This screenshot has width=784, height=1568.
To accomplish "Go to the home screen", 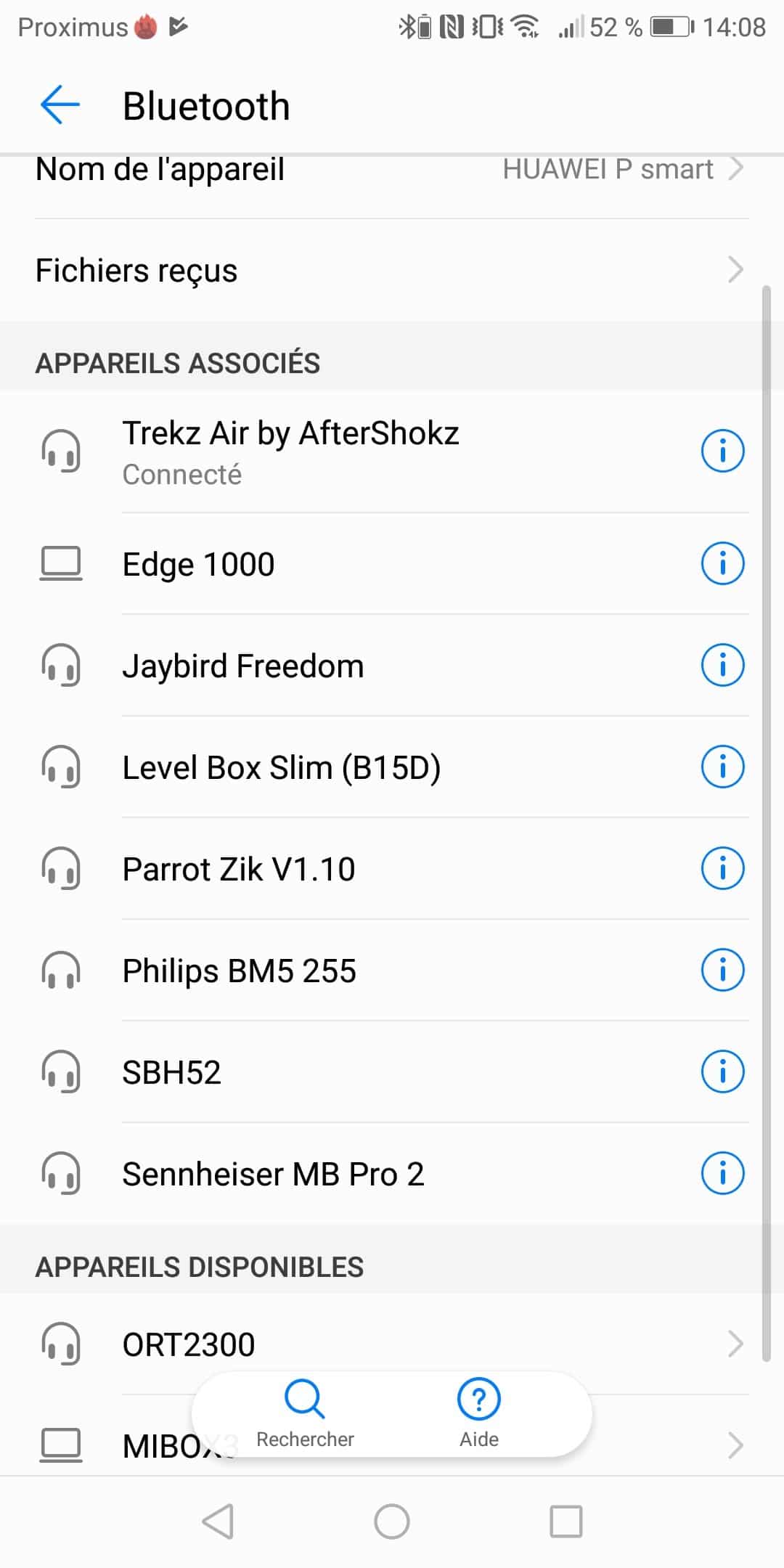I will (x=392, y=1522).
